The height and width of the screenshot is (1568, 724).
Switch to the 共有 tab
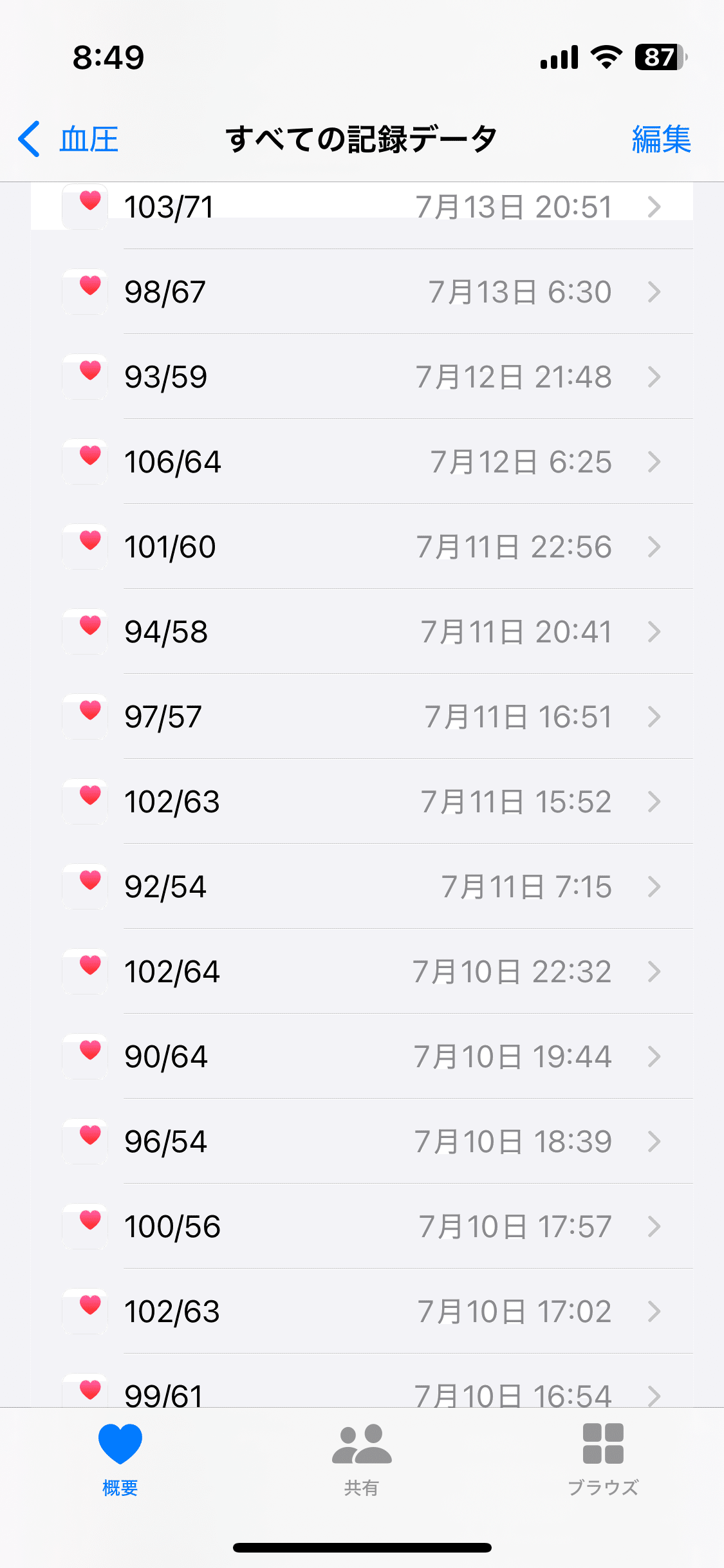click(362, 1459)
